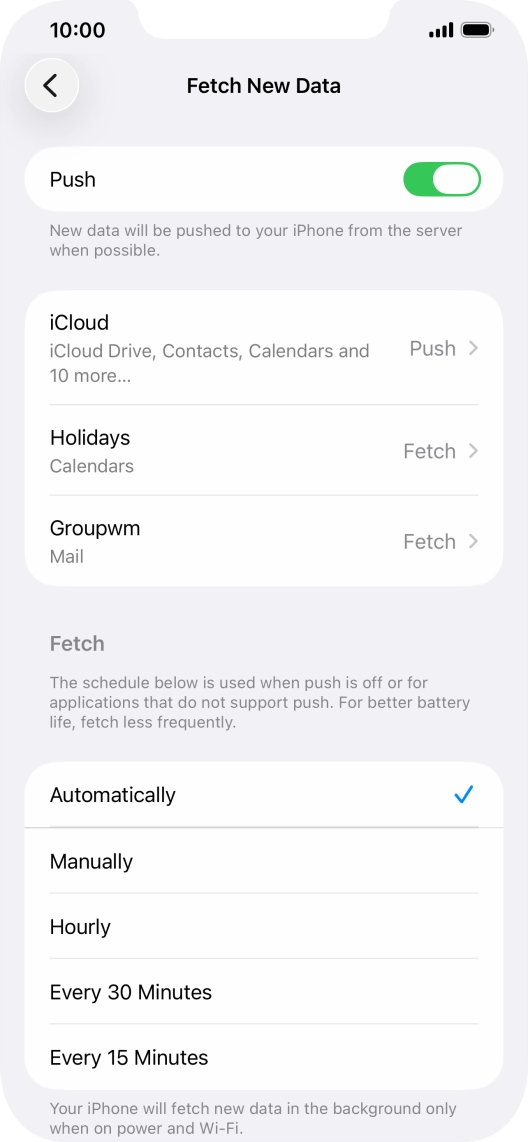Turn off the Push switch
The image size is (528, 1142).
442,179
